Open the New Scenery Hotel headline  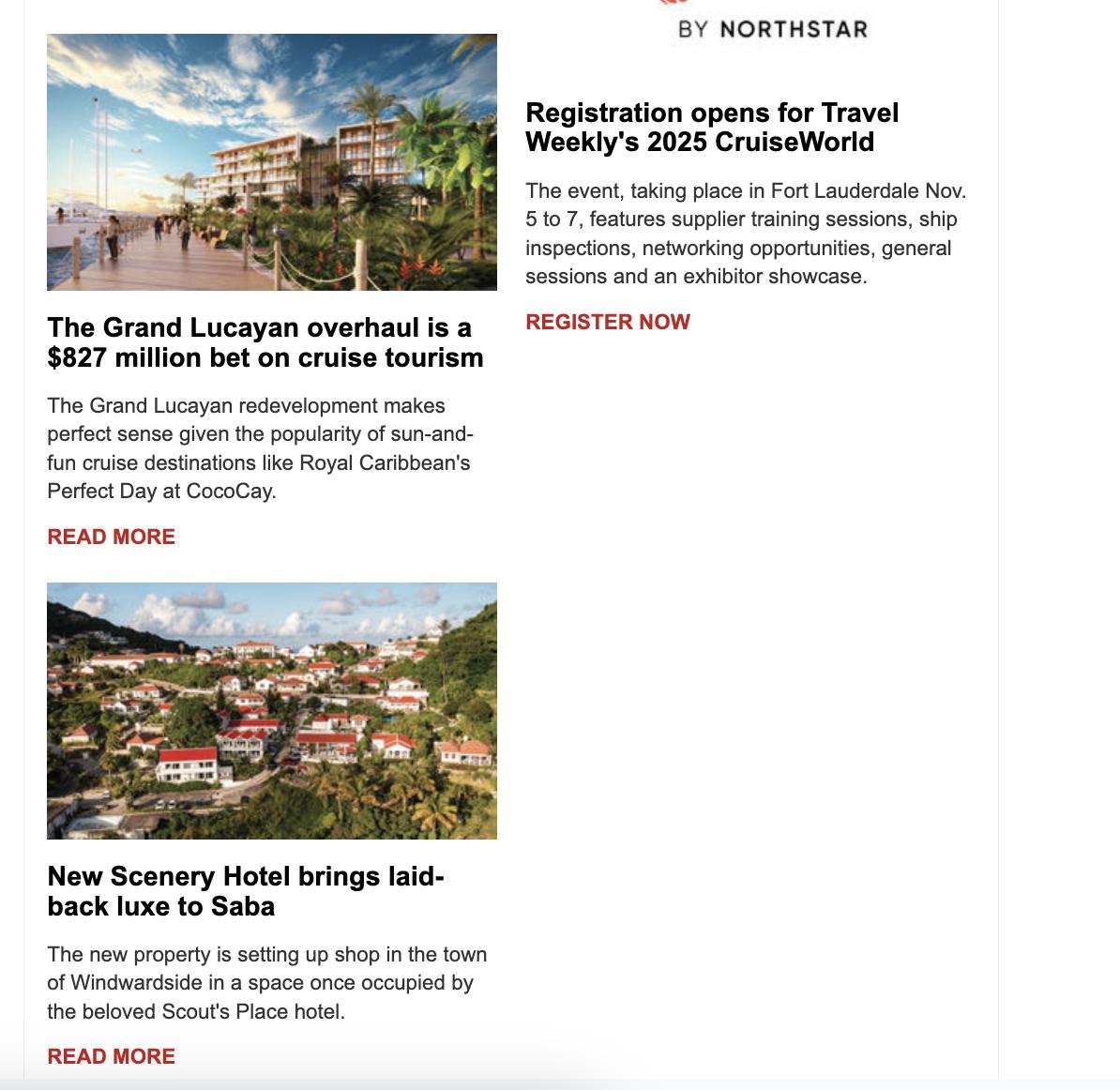(x=246, y=891)
